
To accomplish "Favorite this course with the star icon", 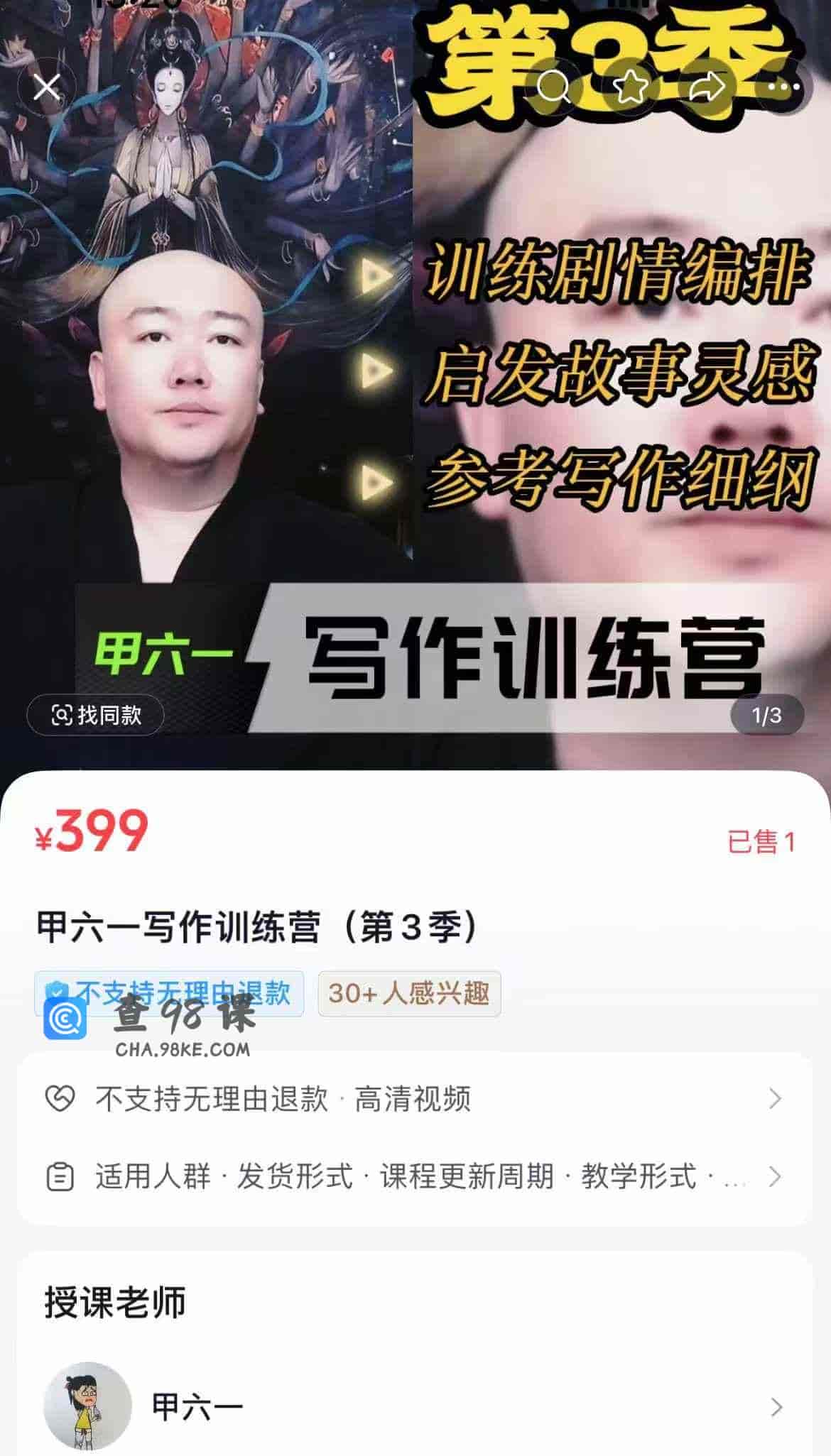I will coord(629,88).
